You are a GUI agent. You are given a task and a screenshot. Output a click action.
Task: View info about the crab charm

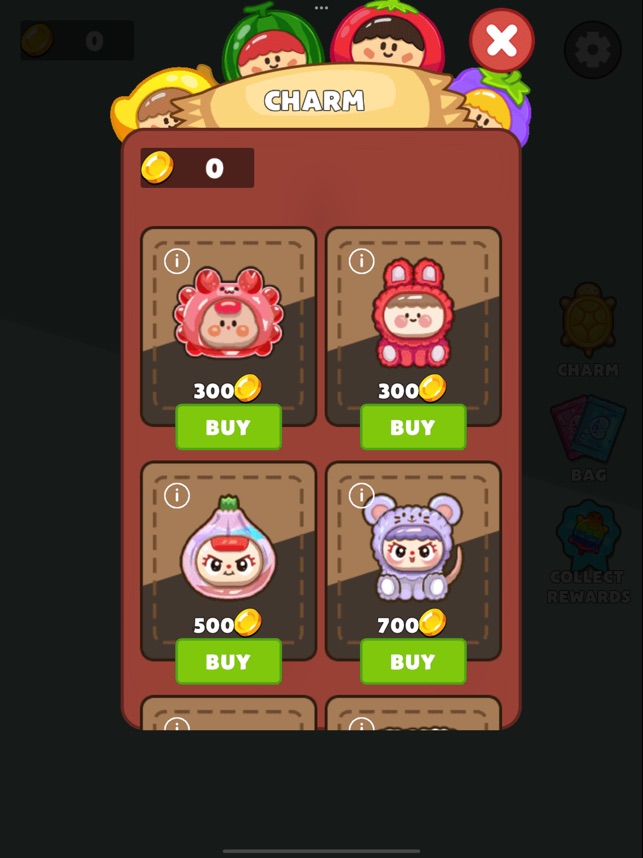click(x=177, y=261)
